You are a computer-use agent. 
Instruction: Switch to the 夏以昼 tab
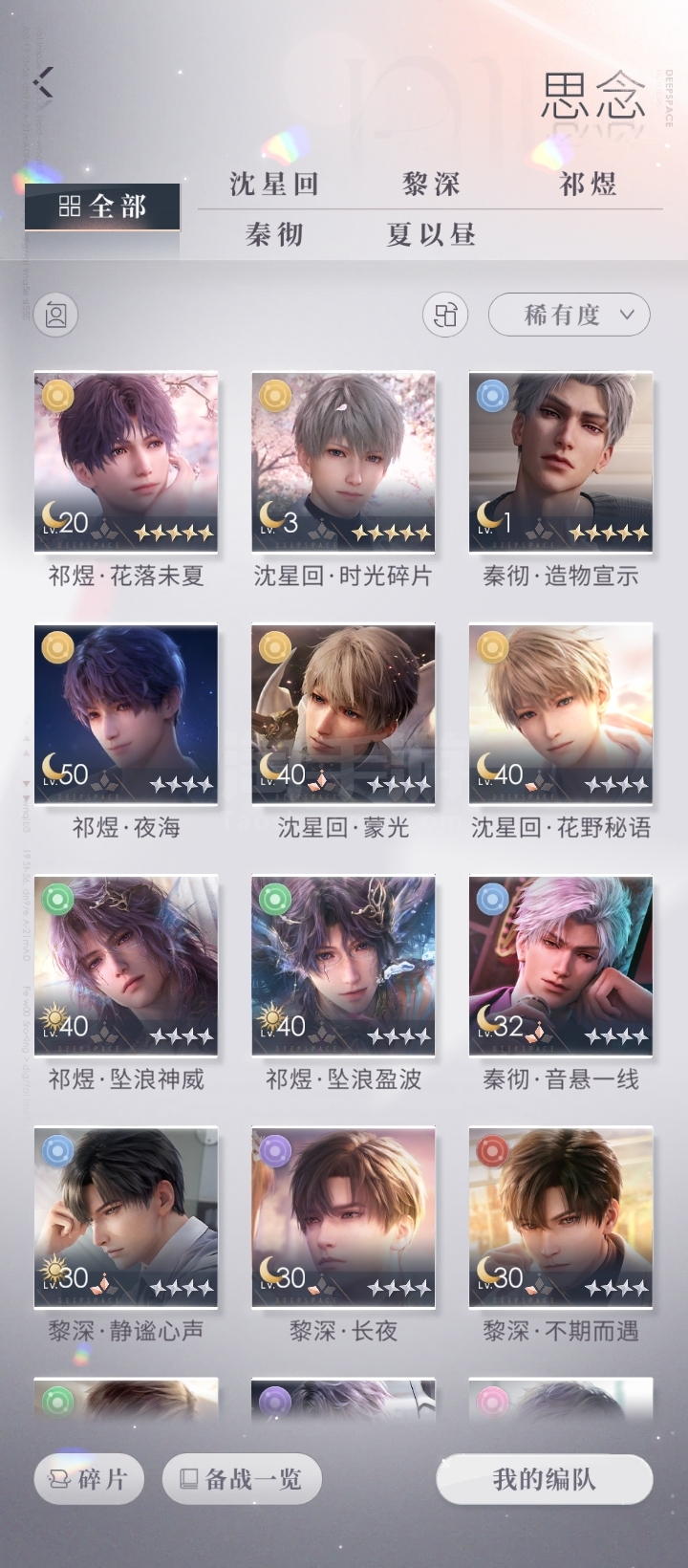pyautogui.click(x=432, y=235)
